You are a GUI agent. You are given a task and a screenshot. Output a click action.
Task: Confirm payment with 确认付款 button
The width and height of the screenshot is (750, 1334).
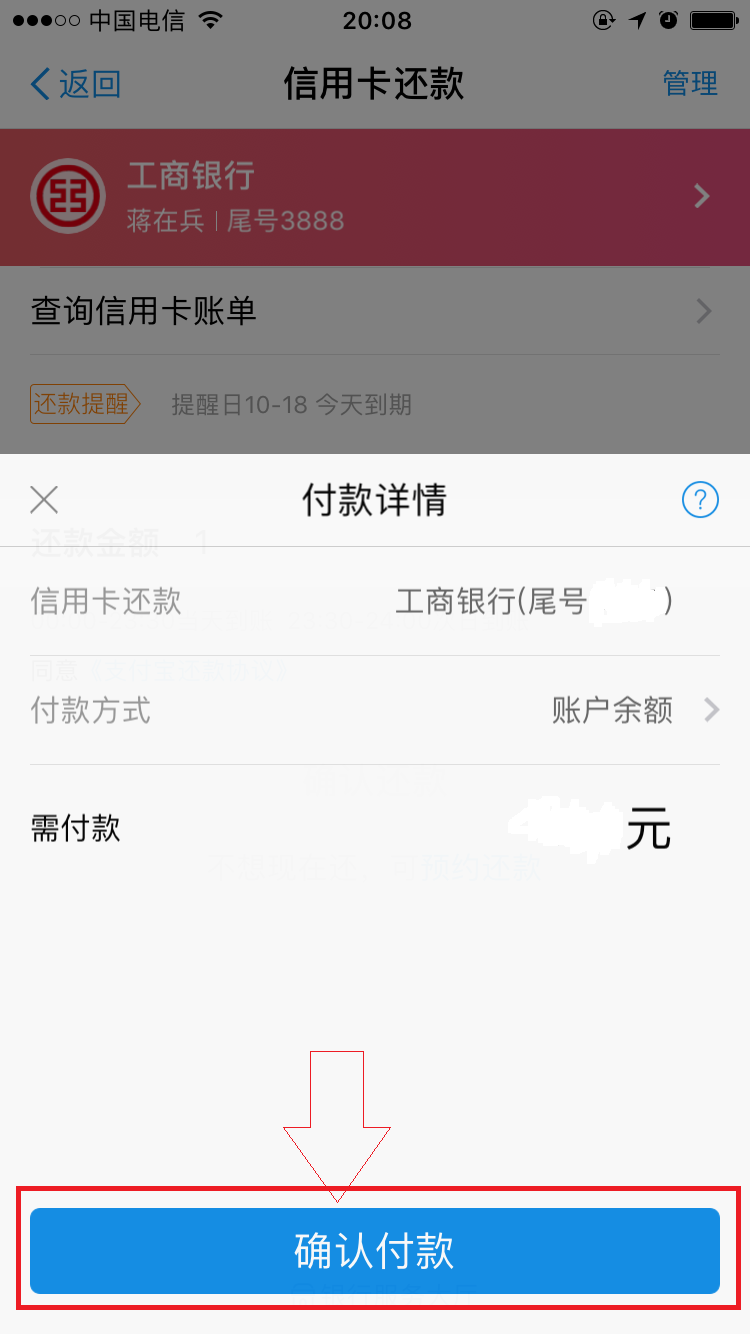(x=375, y=1251)
